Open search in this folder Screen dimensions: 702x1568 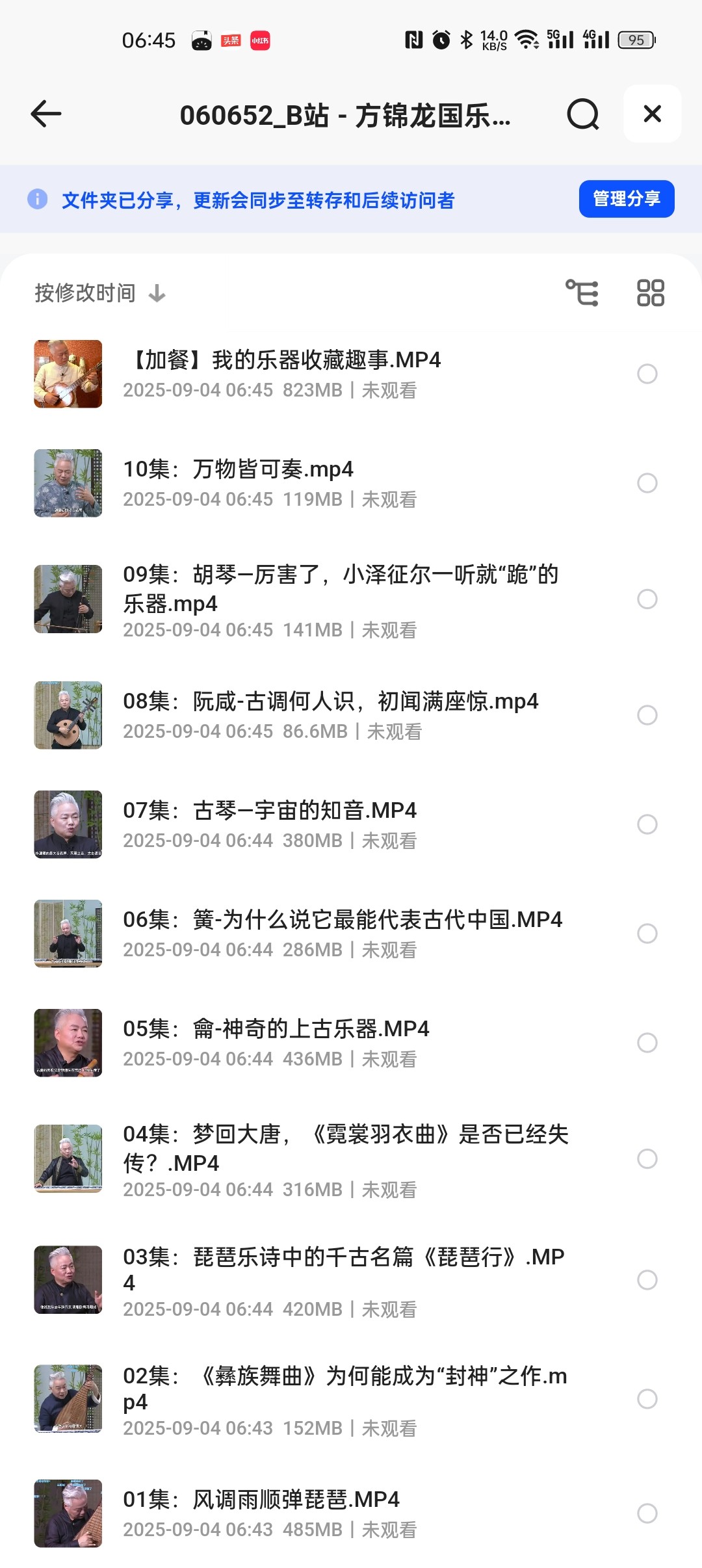(582, 114)
